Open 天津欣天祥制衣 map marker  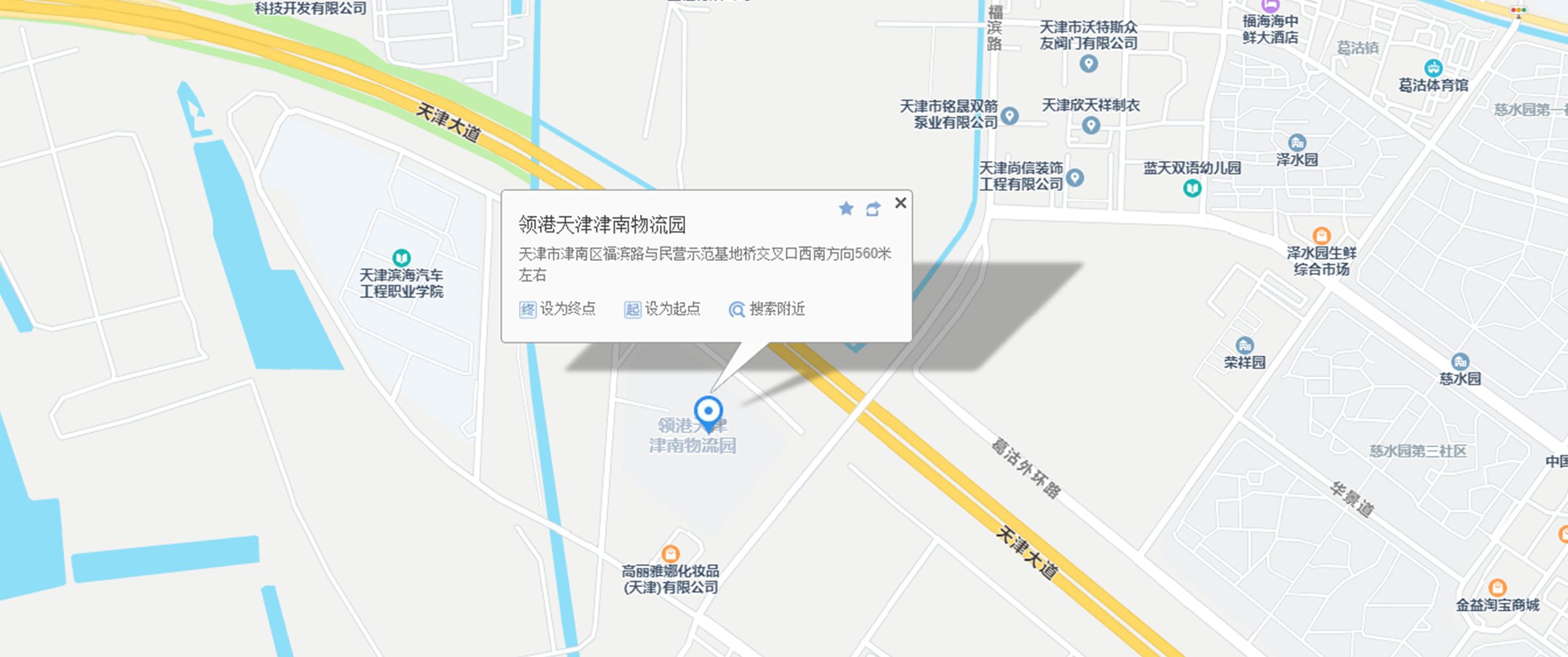point(1090,125)
